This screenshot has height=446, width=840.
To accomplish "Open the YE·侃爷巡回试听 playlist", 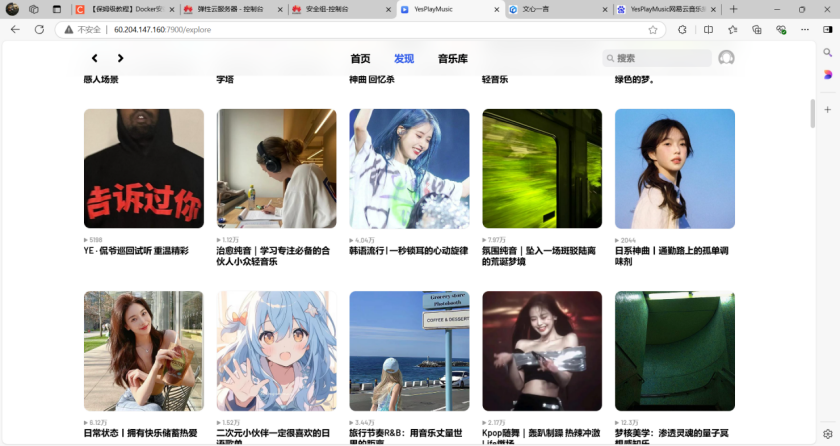I will [x=143, y=168].
